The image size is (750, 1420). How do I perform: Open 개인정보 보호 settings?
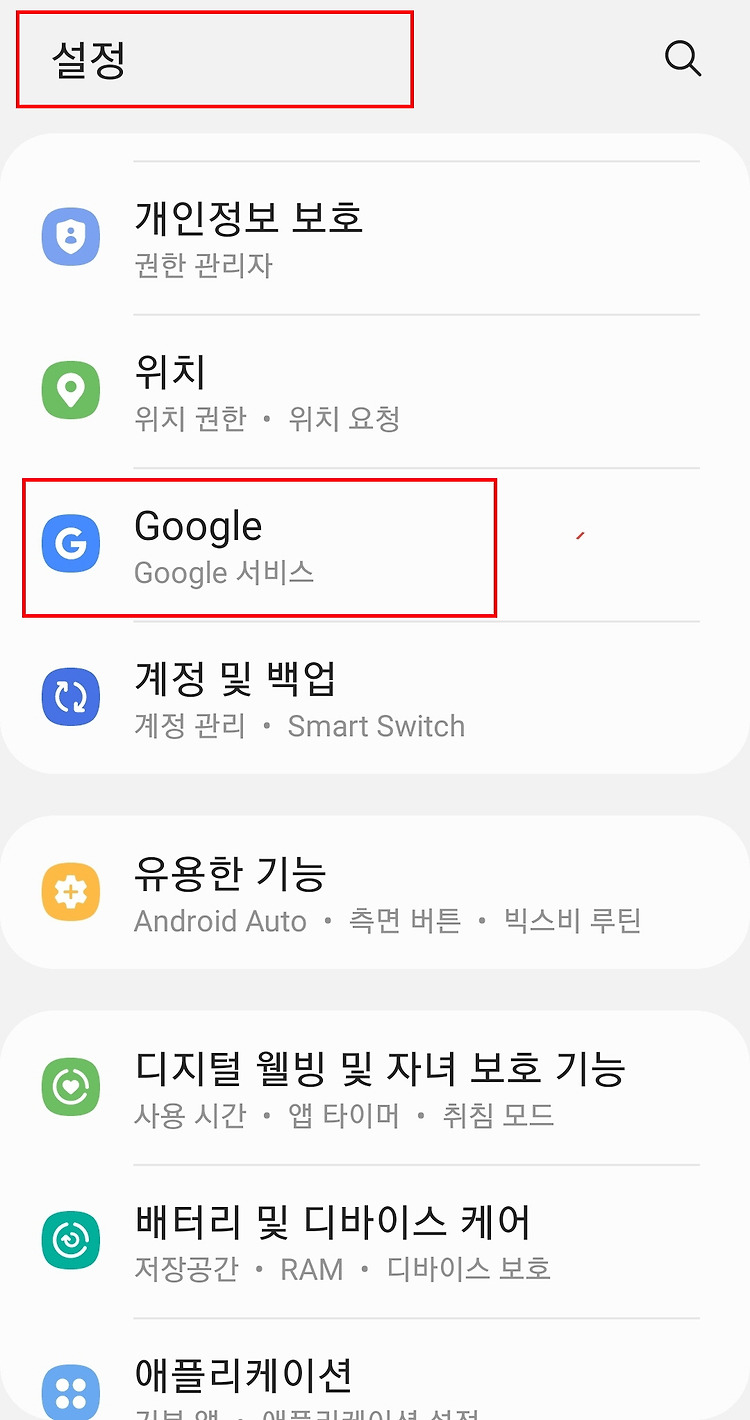click(x=375, y=238)
